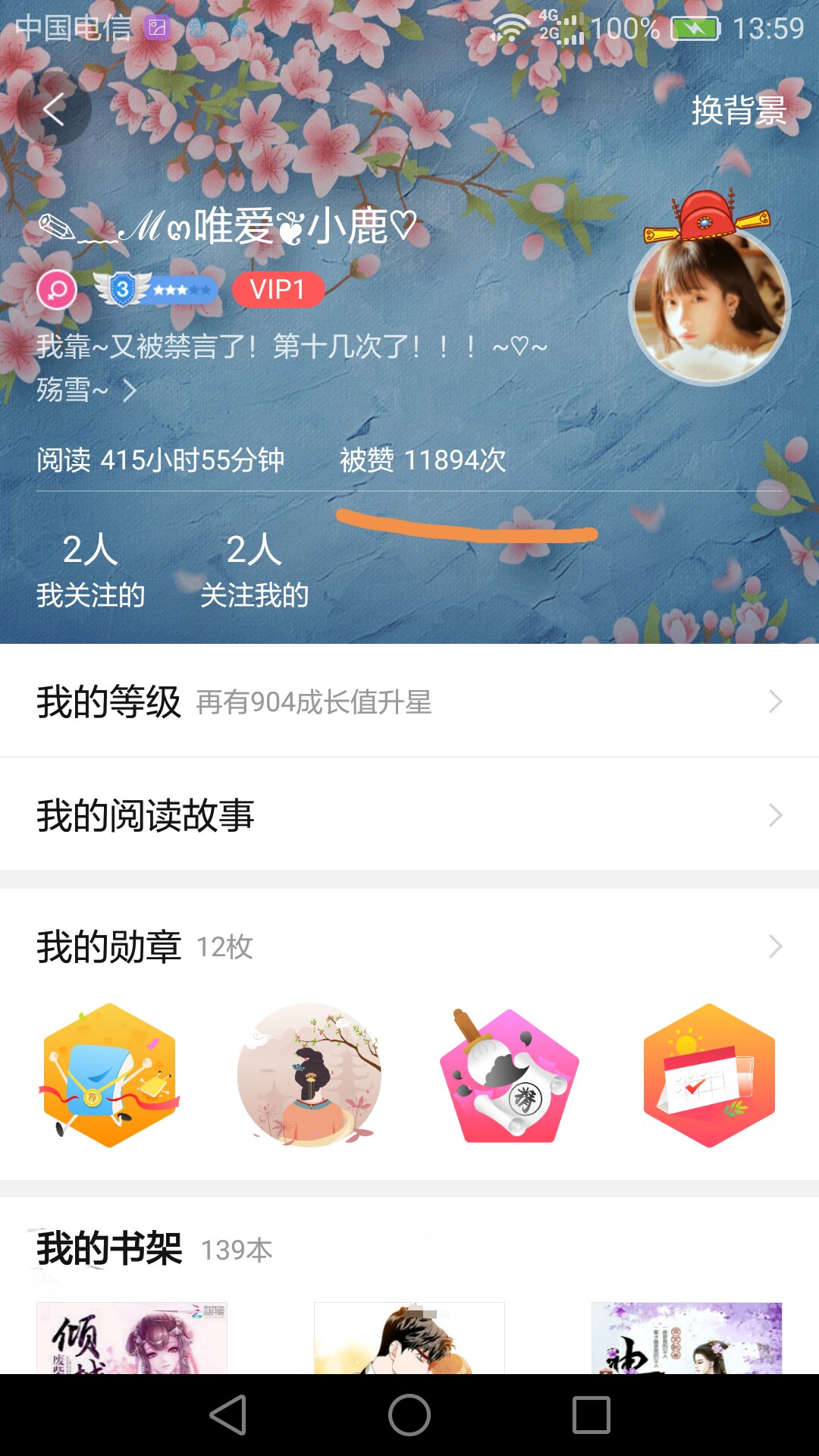Tap the back arrow icon

[53, 110]
